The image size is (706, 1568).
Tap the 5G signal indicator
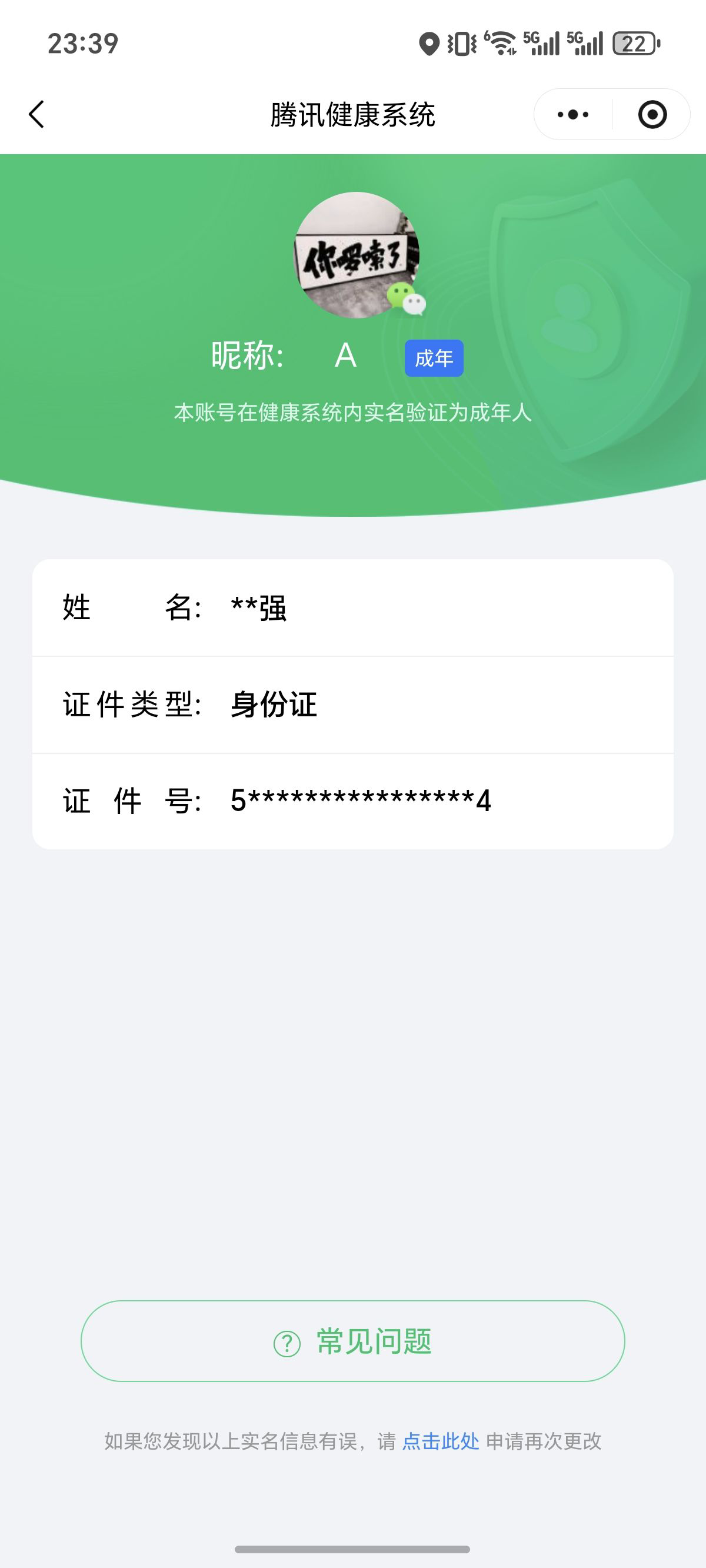click(x=541, y=42)
